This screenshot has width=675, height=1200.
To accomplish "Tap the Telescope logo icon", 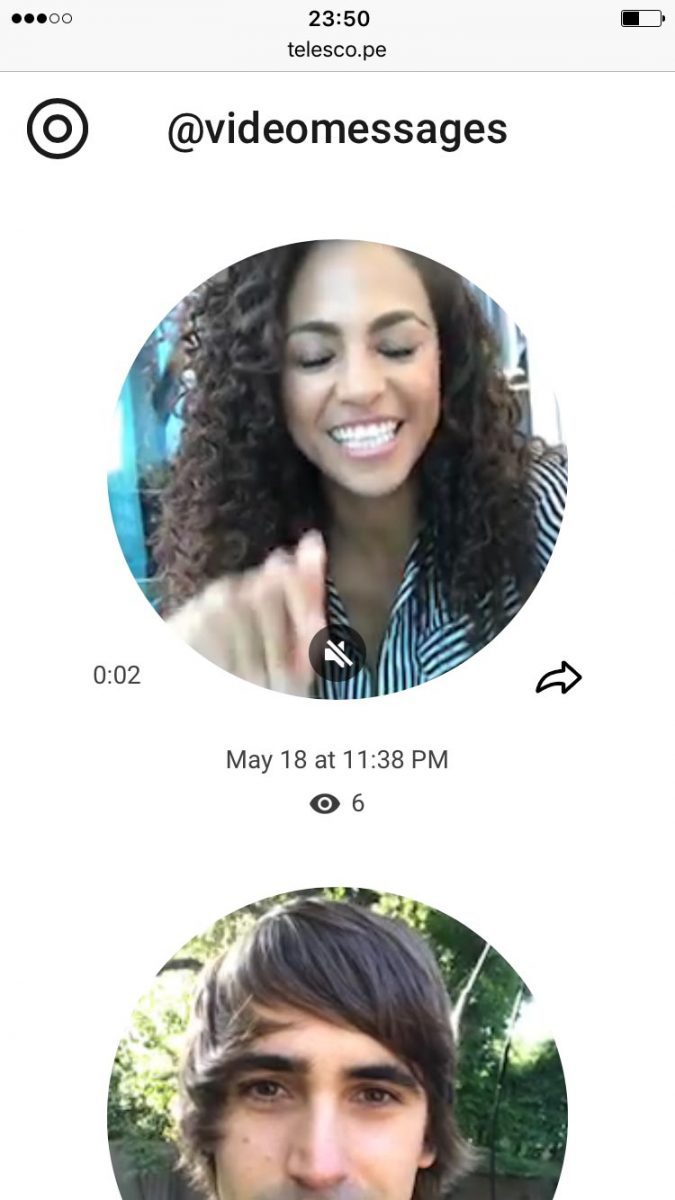I will pyautogui.click(x=57, y=129).
